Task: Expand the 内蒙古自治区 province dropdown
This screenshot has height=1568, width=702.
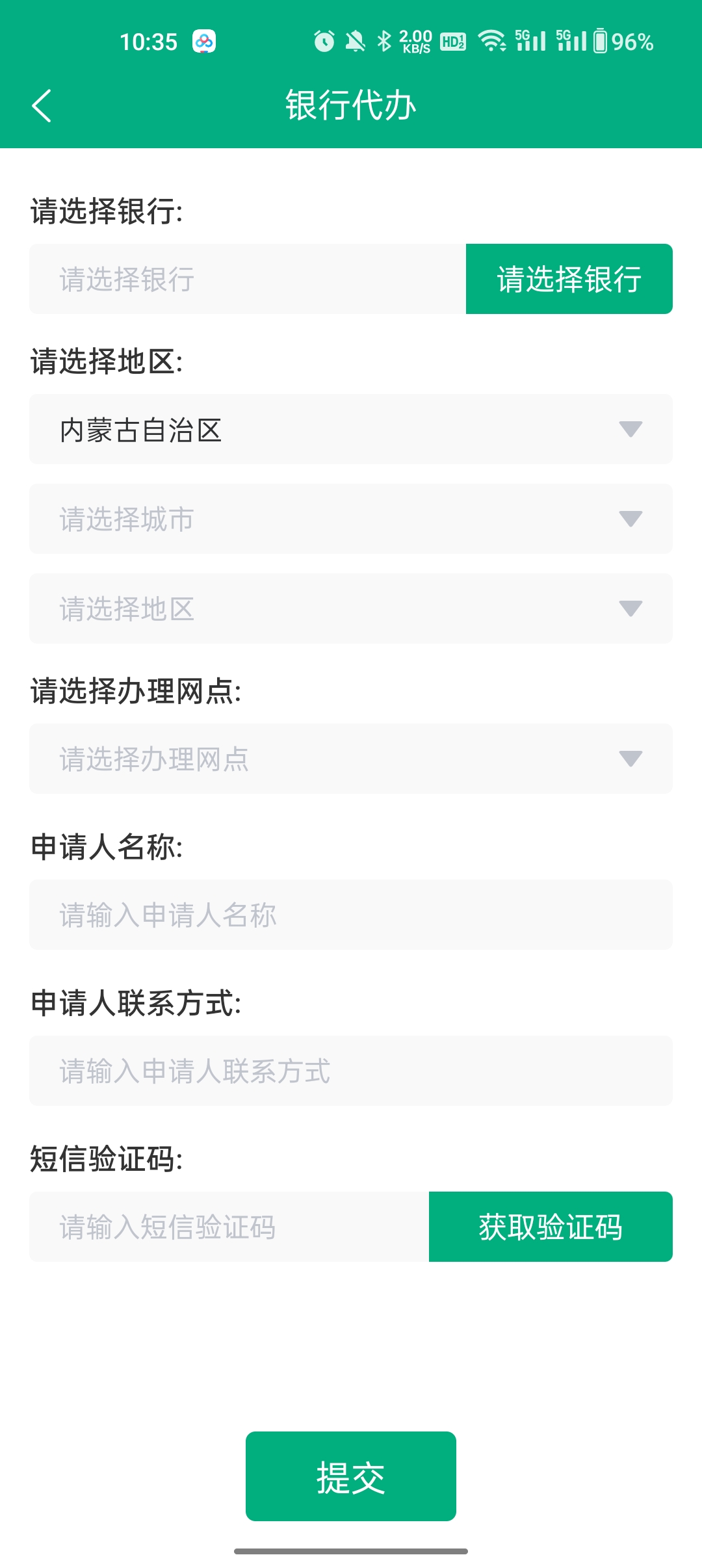Action: [351, 429]
